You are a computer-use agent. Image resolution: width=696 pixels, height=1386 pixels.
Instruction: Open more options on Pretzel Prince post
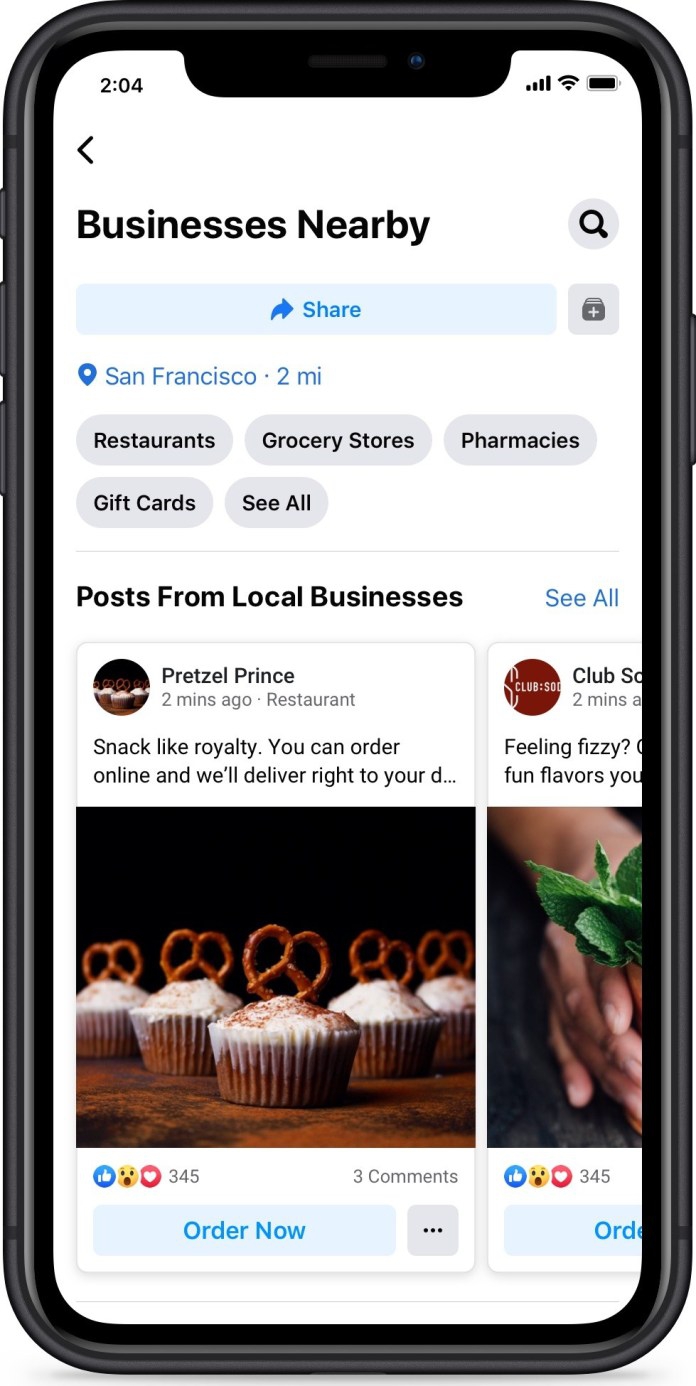tap(433, 1231)
